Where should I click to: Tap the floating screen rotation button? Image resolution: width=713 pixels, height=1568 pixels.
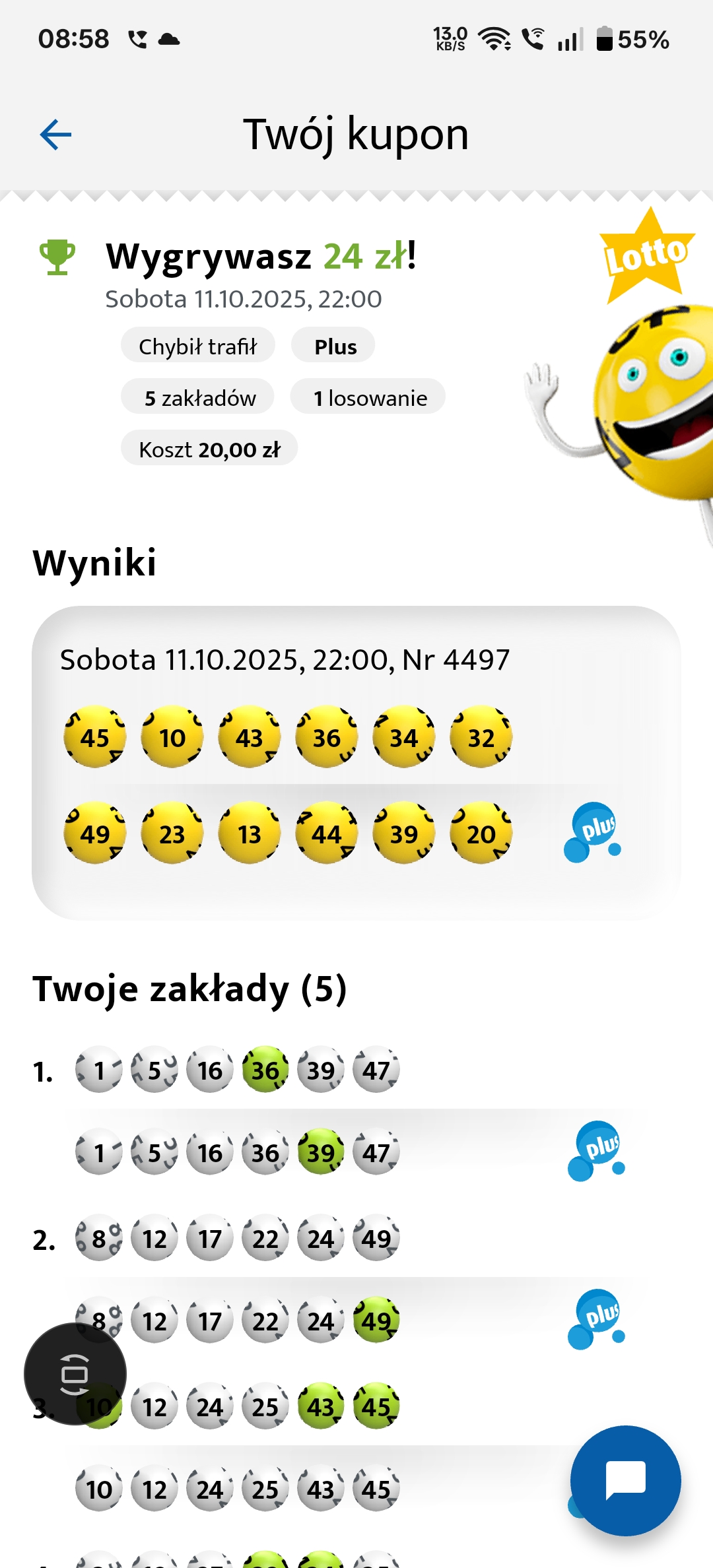click(x=75, y=1374)
